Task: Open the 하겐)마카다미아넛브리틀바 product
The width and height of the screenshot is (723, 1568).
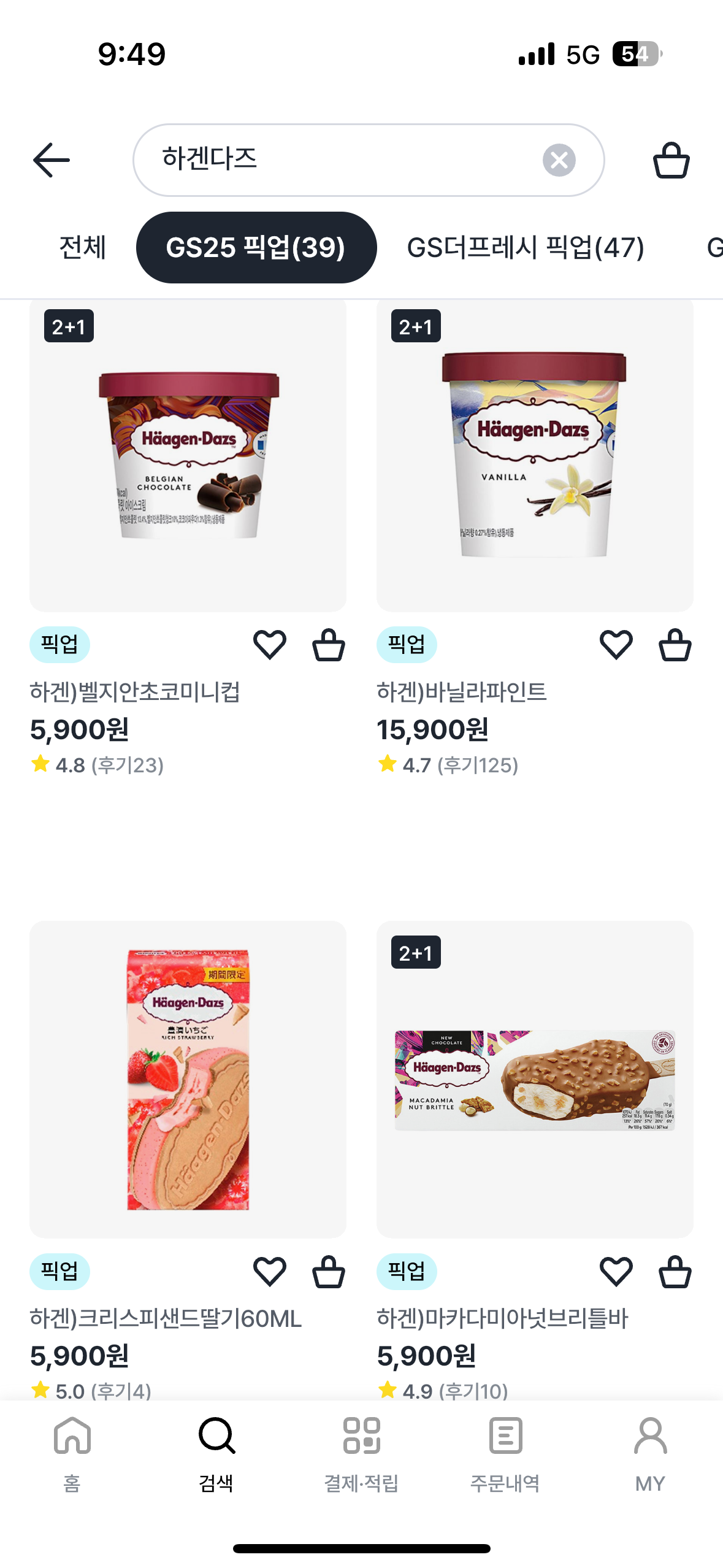Action: 535,1078
